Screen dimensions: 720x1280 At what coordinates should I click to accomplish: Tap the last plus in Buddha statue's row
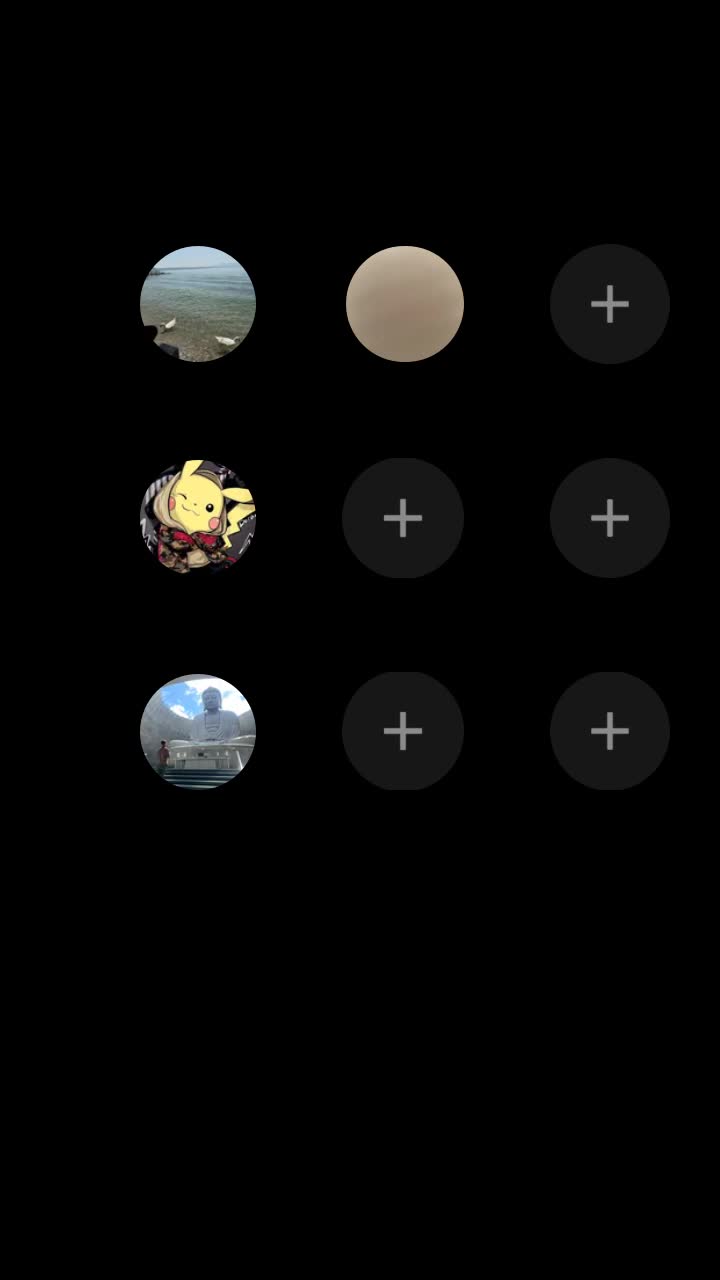pos(610,731)
